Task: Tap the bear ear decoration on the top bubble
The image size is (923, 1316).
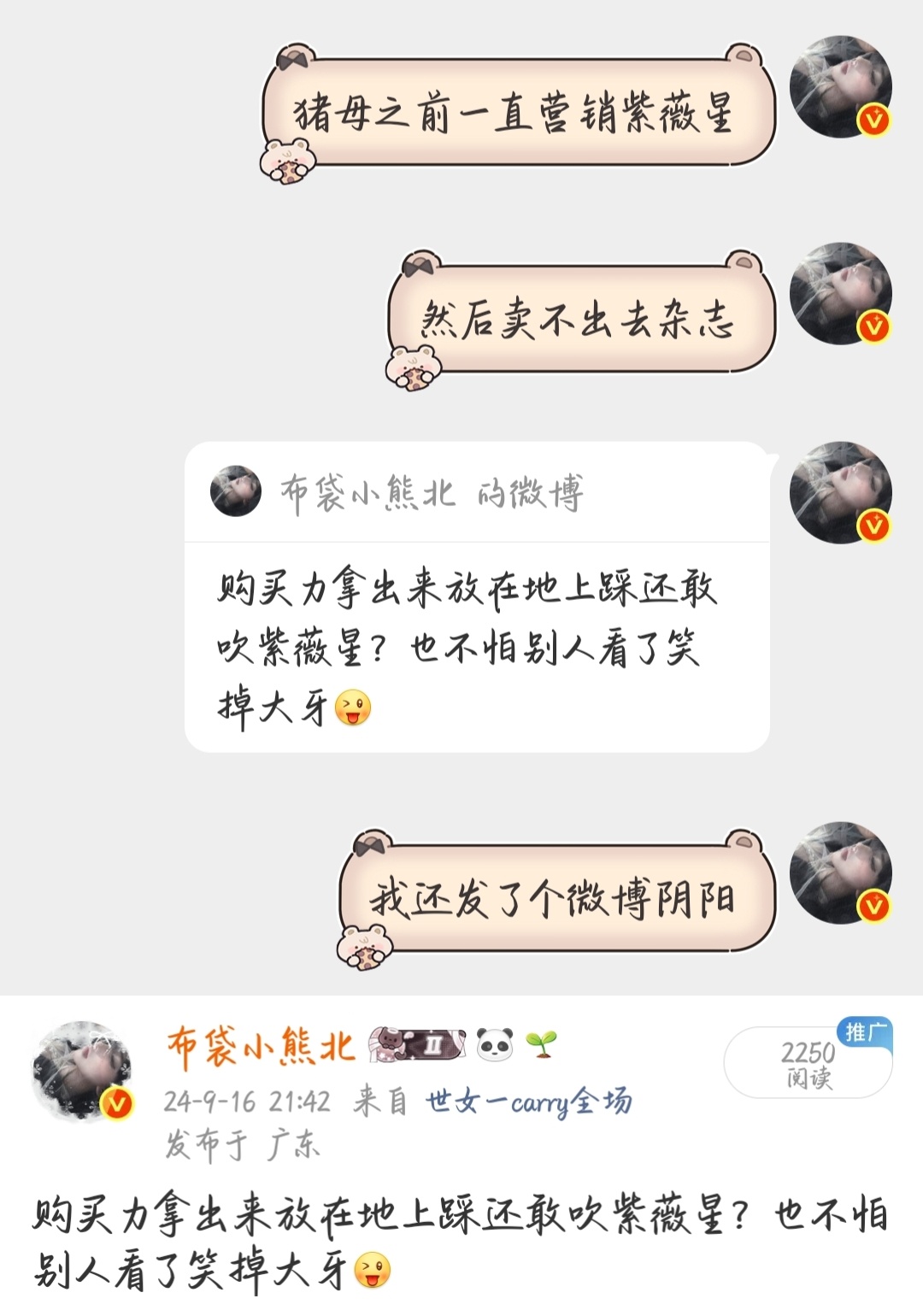Action: 295,60
